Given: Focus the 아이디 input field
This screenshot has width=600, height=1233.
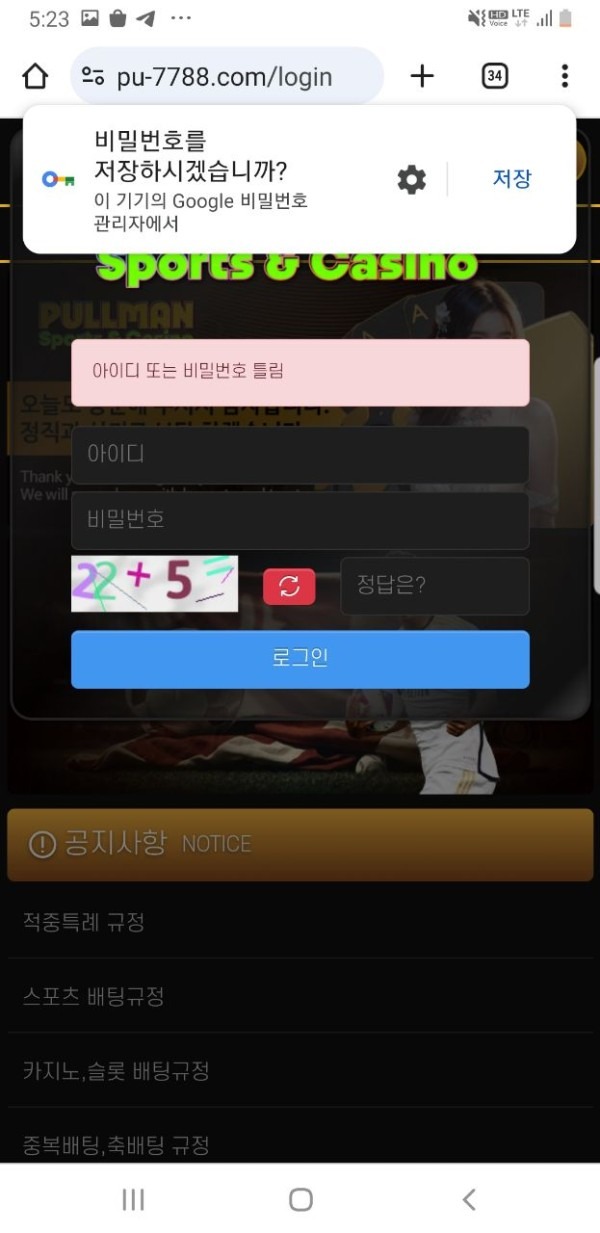Looking at the screenshot, I should (300, 454).
